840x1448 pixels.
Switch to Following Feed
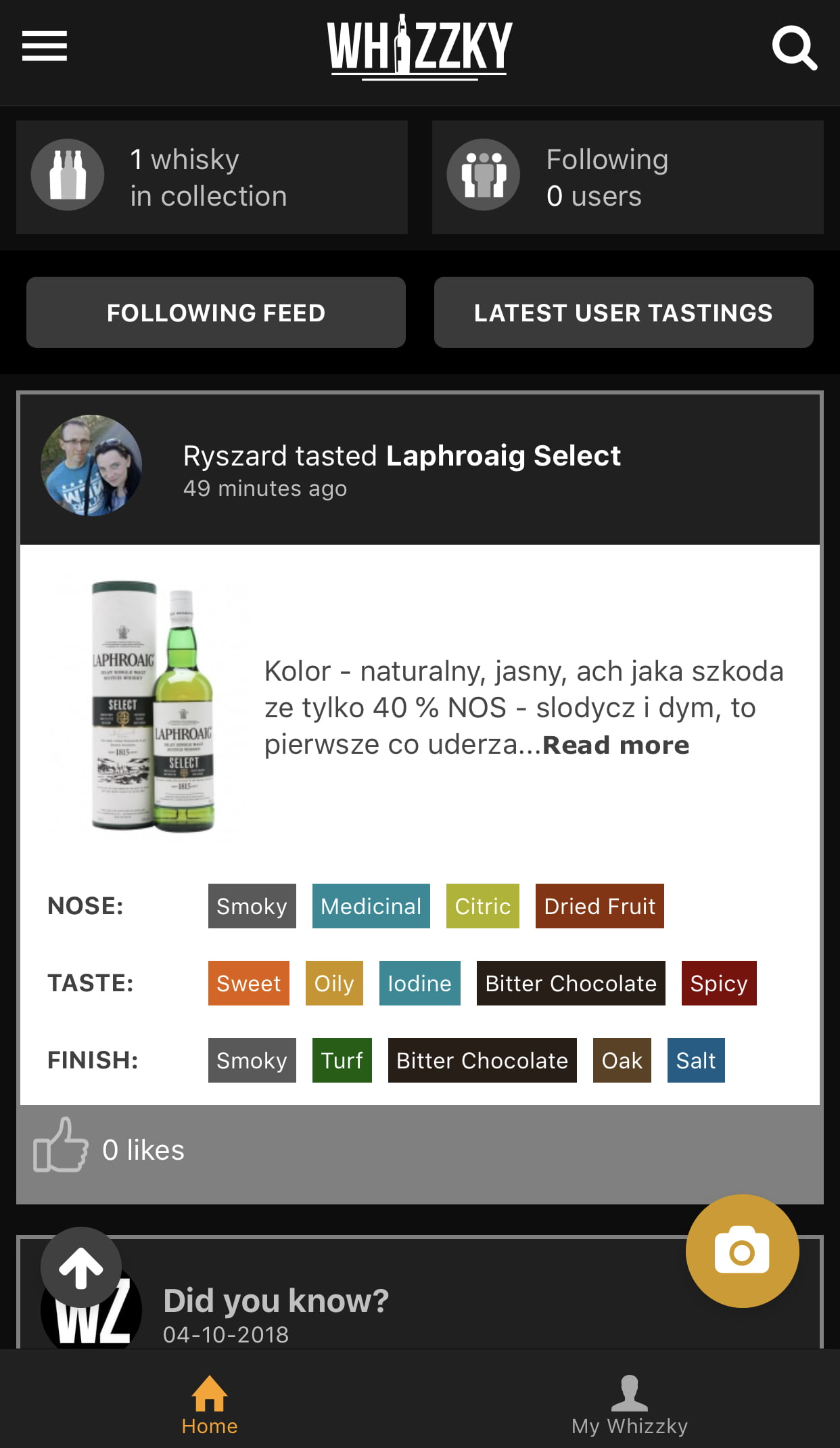pos(216,313)
